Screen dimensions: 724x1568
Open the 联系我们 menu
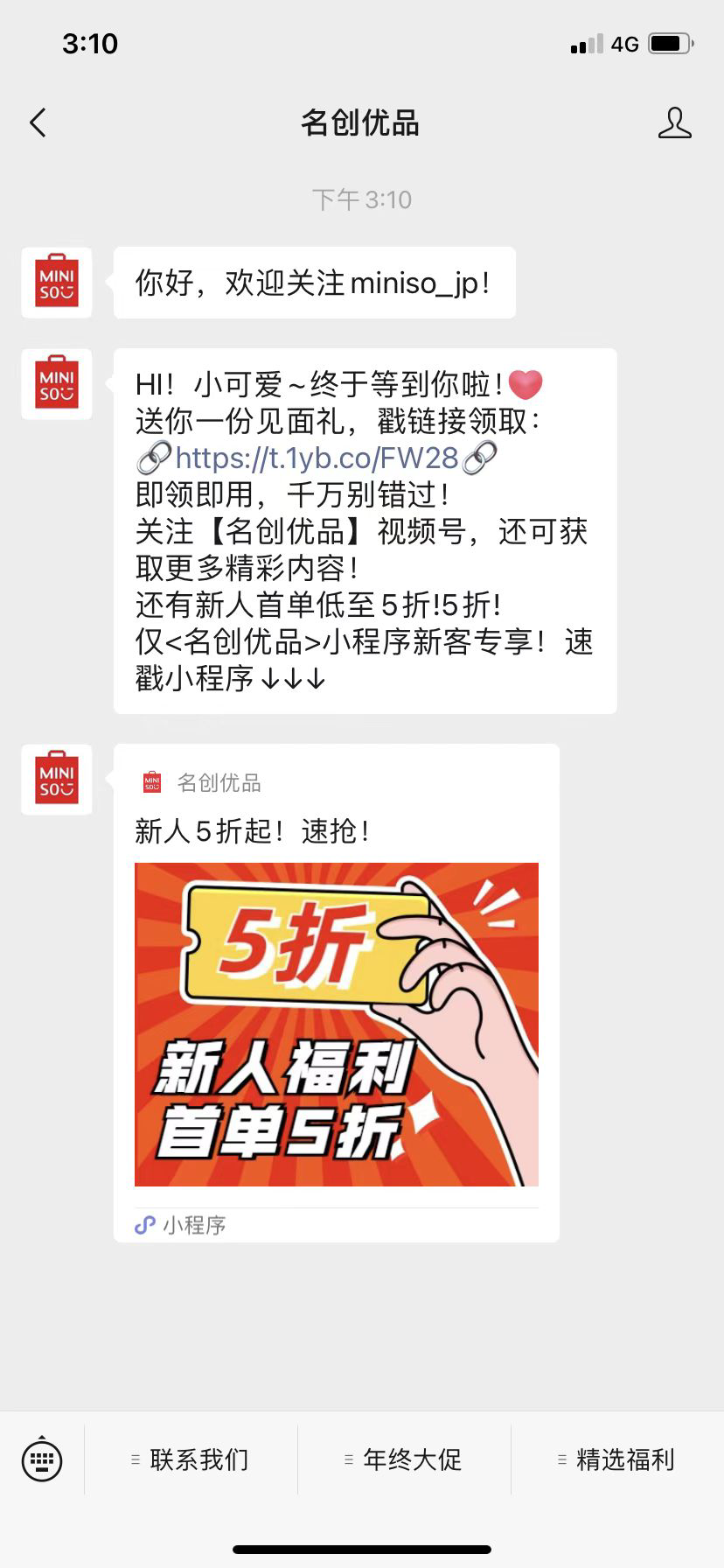tap(191, 1459)
